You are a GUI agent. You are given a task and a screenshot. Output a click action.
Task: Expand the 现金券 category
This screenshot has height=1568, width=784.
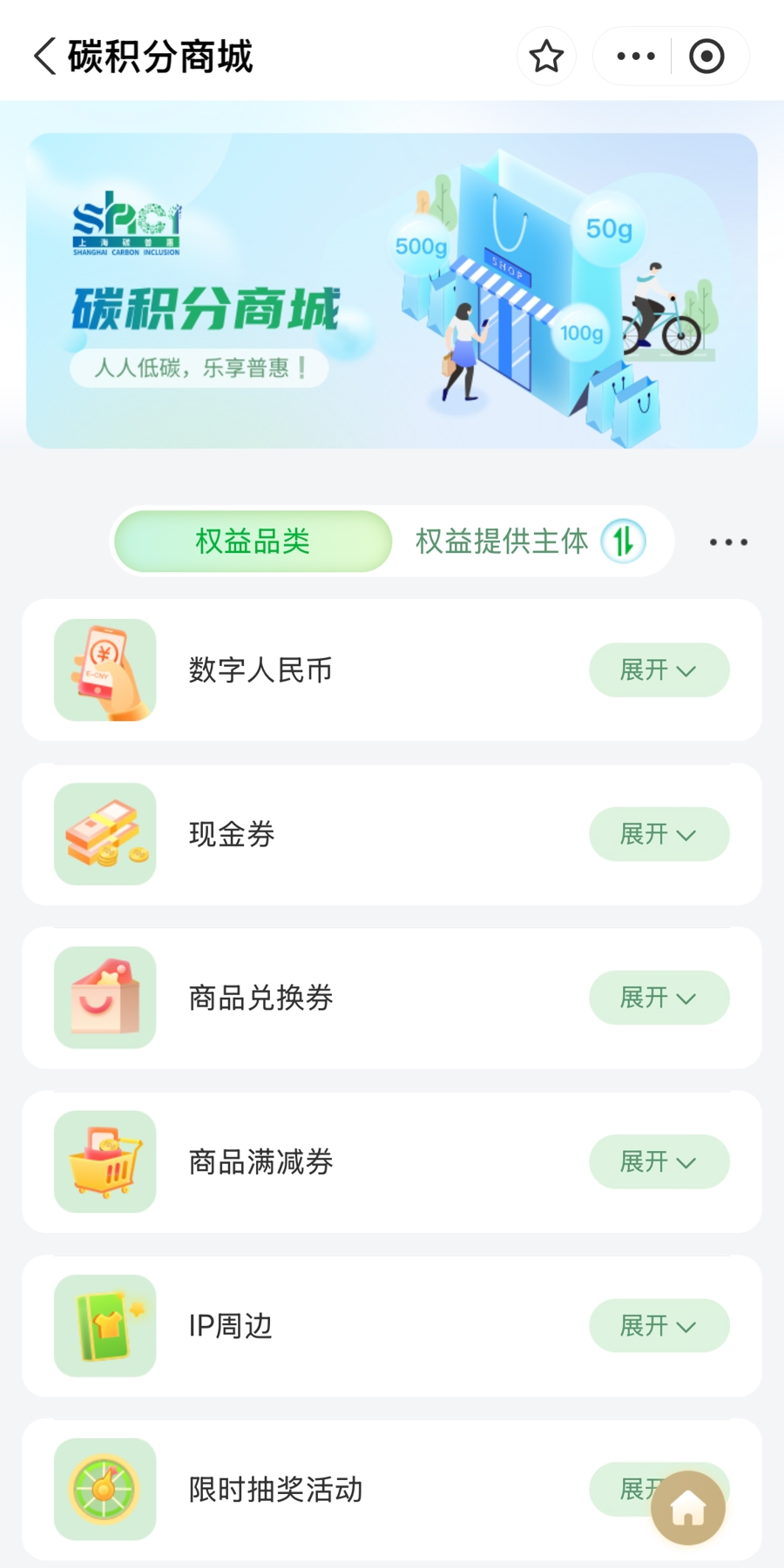pyautogui.click(x=659, y=834)
